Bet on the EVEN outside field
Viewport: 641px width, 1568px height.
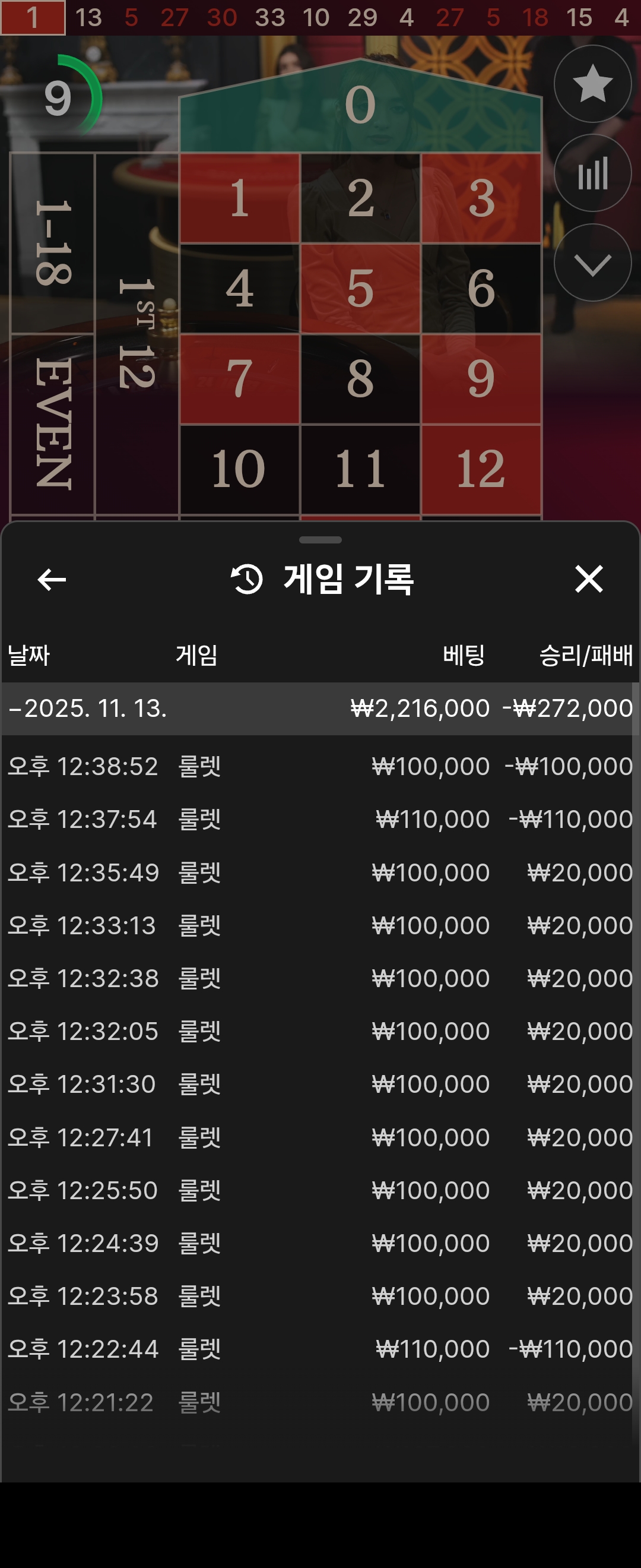tap(53, 423)
